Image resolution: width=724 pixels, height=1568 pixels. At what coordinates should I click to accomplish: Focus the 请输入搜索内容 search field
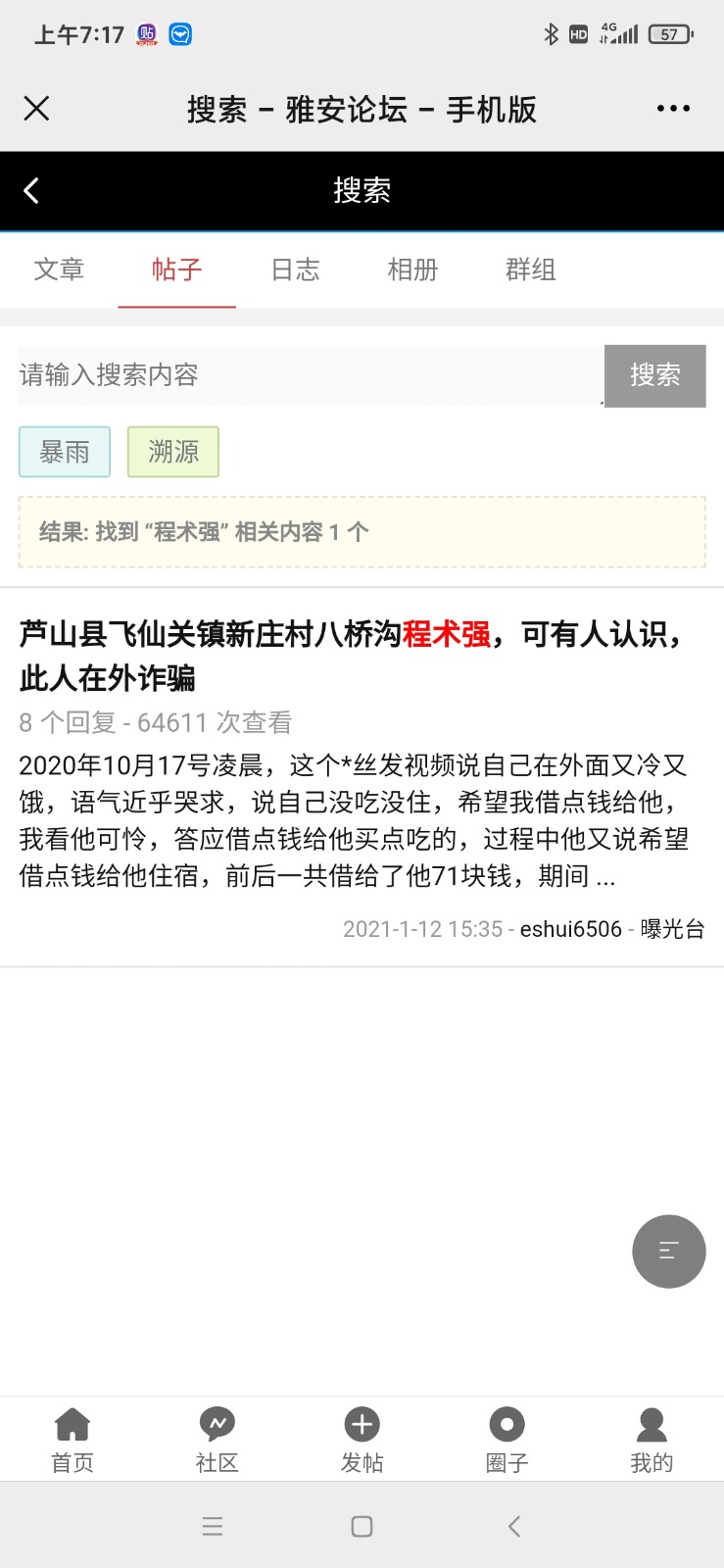click(x=309, y=375)
